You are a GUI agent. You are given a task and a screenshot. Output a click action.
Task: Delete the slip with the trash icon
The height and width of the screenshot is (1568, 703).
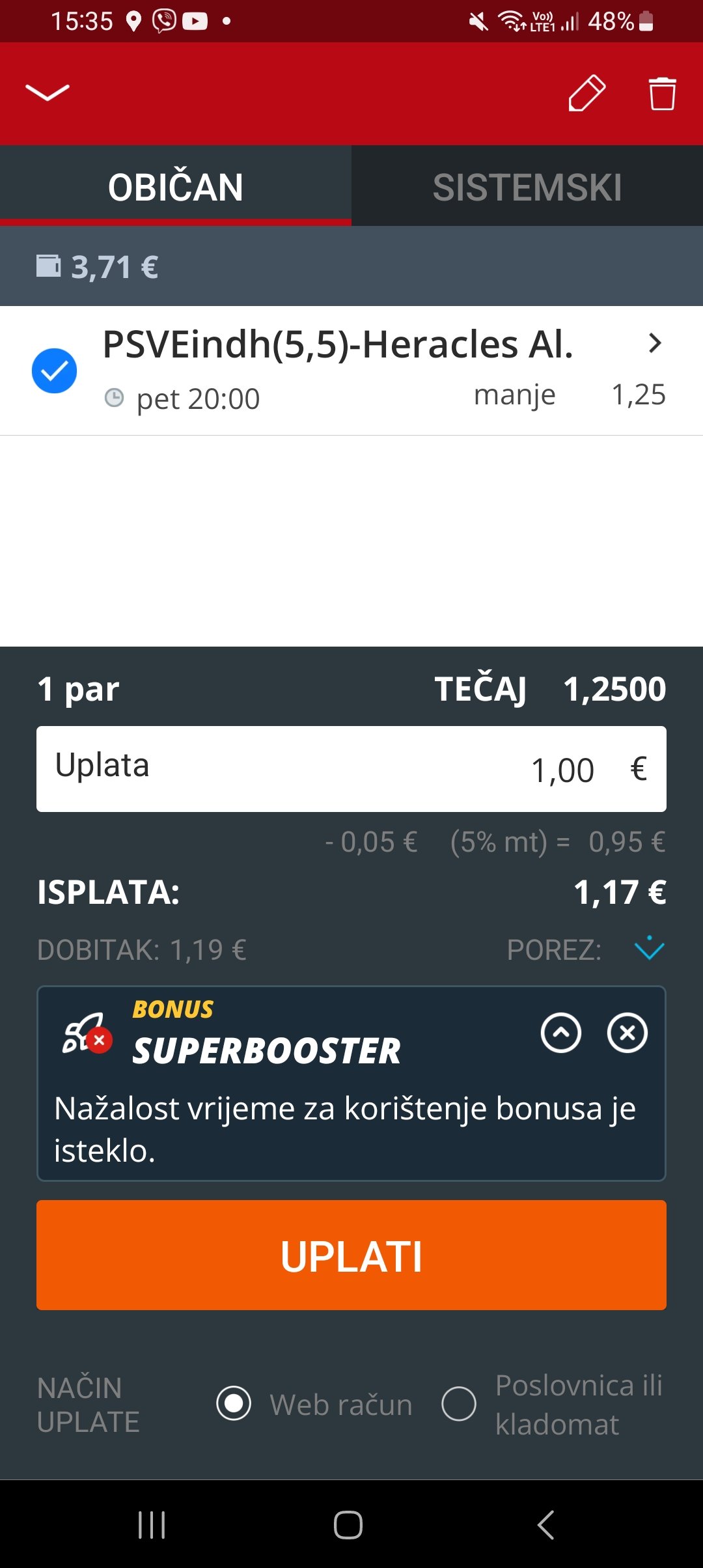662,94
